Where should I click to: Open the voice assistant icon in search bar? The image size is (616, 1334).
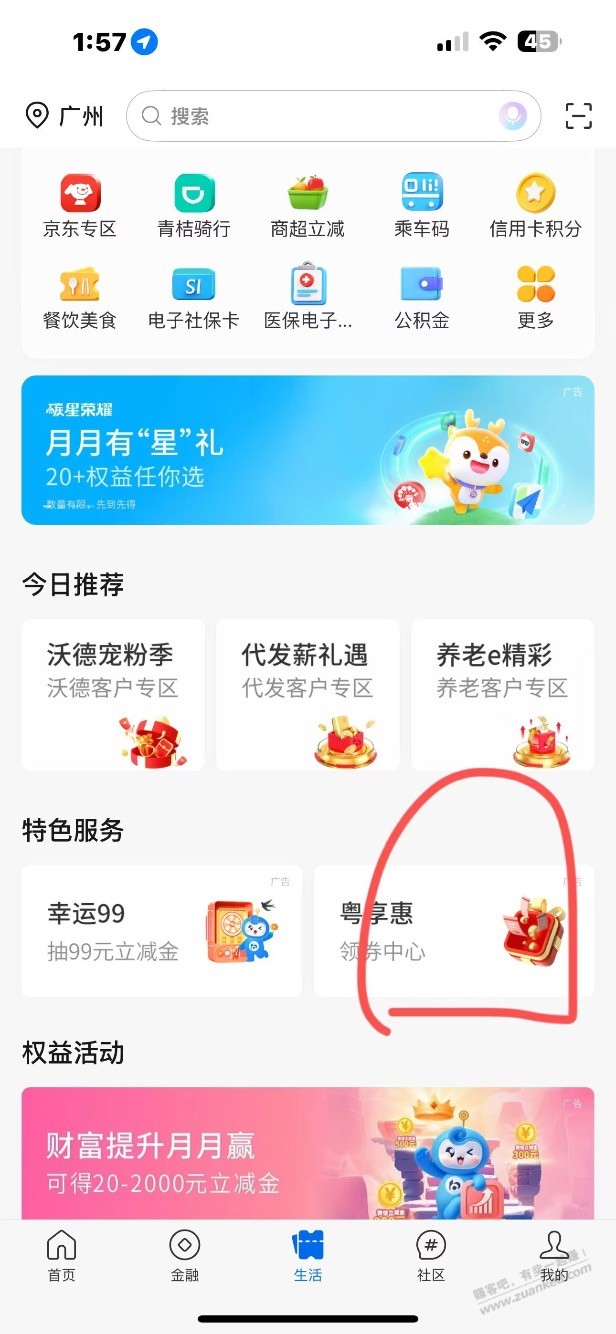pos(513,116)
